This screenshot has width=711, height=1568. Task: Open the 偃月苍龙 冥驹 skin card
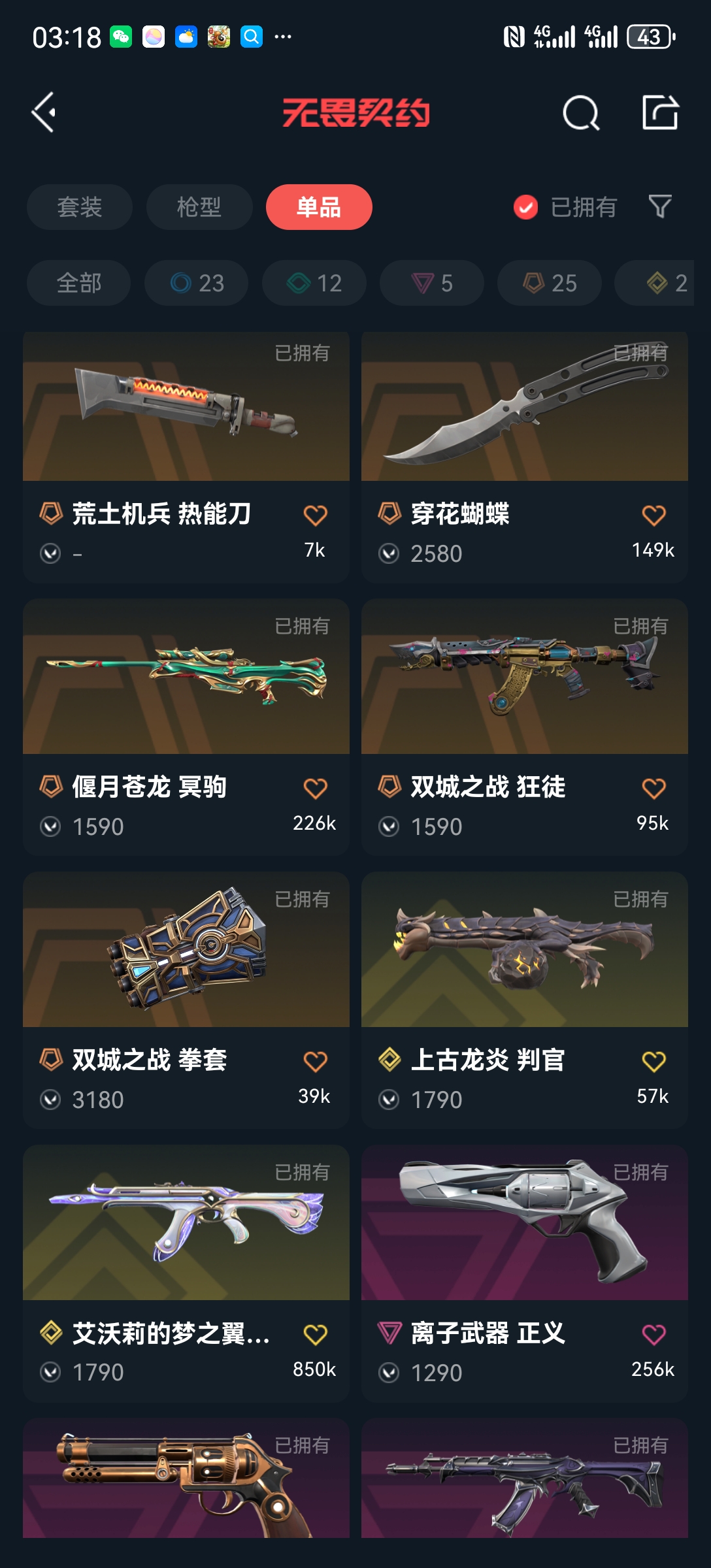click(186, 727)
